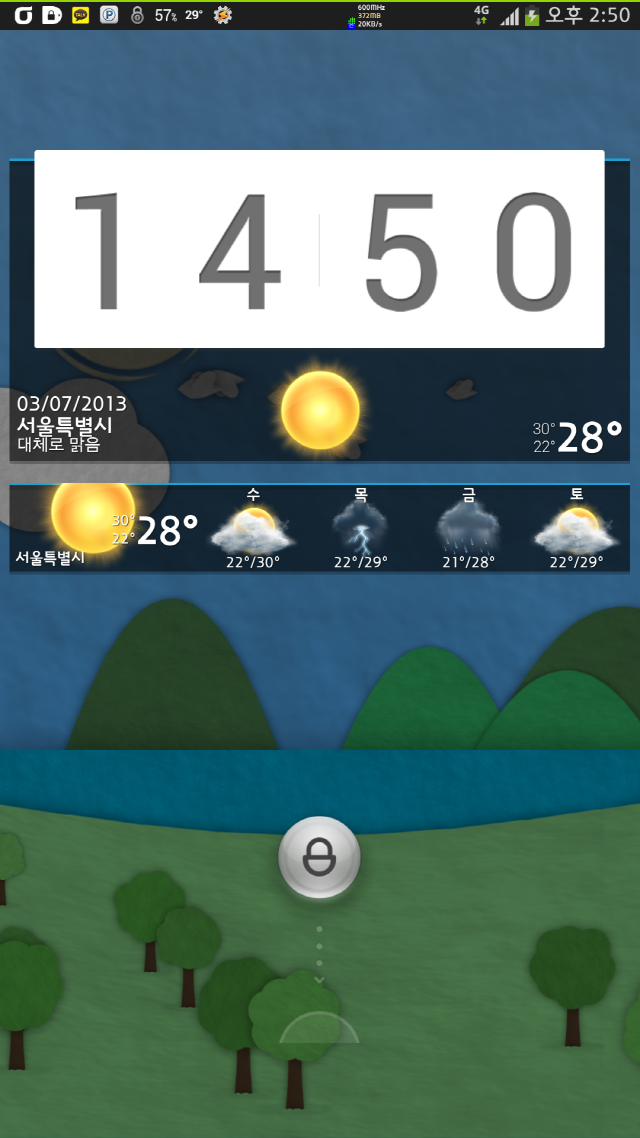Tap the 14:50 flip clock widget
This screenshot has height=1138, width=640.
319,249
